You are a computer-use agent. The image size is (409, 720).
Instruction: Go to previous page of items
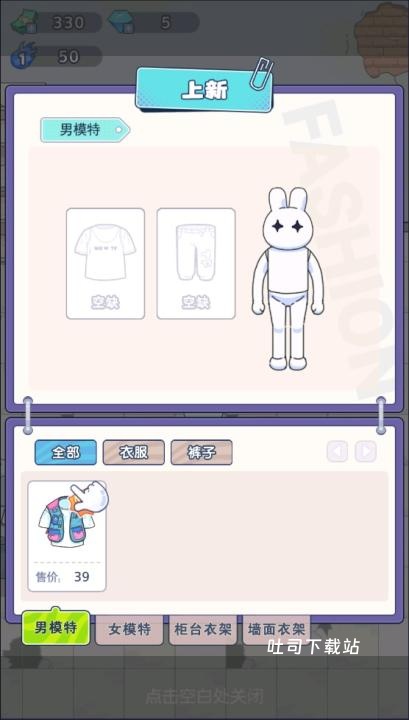point(337,452)
